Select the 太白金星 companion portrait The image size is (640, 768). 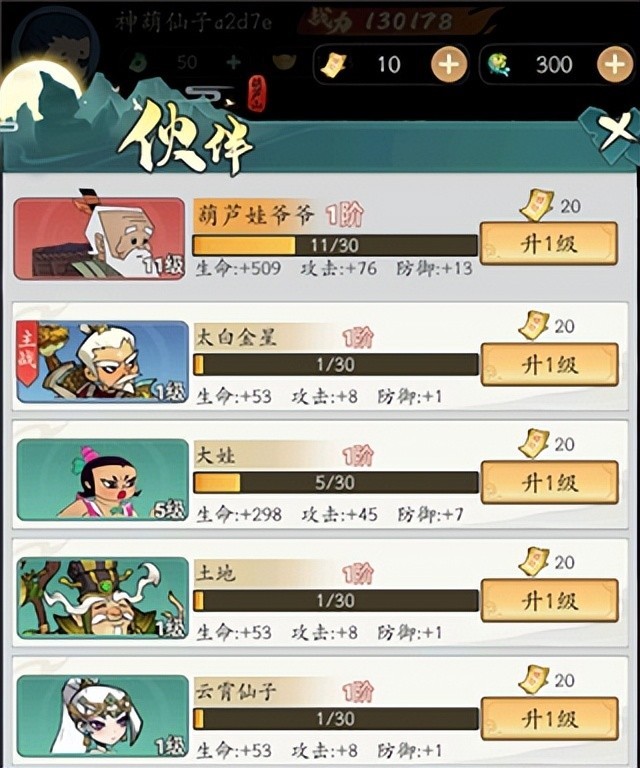click(x=103, y=361)
